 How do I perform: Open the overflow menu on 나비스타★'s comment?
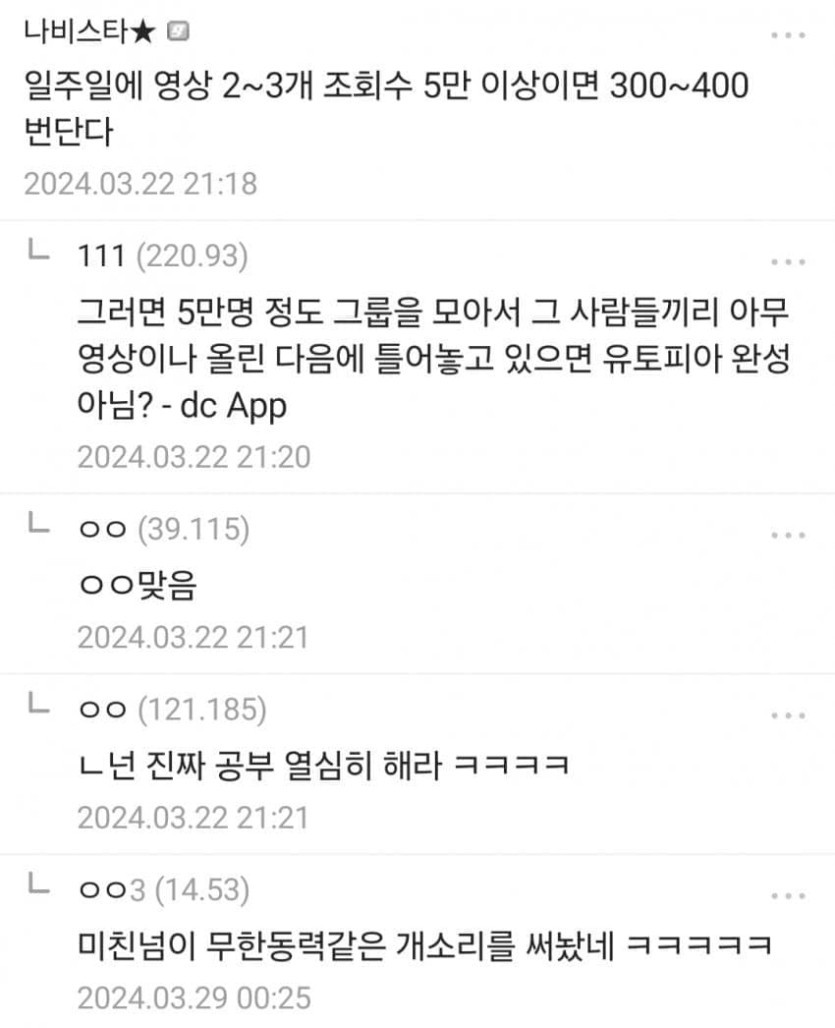point(788,36)
